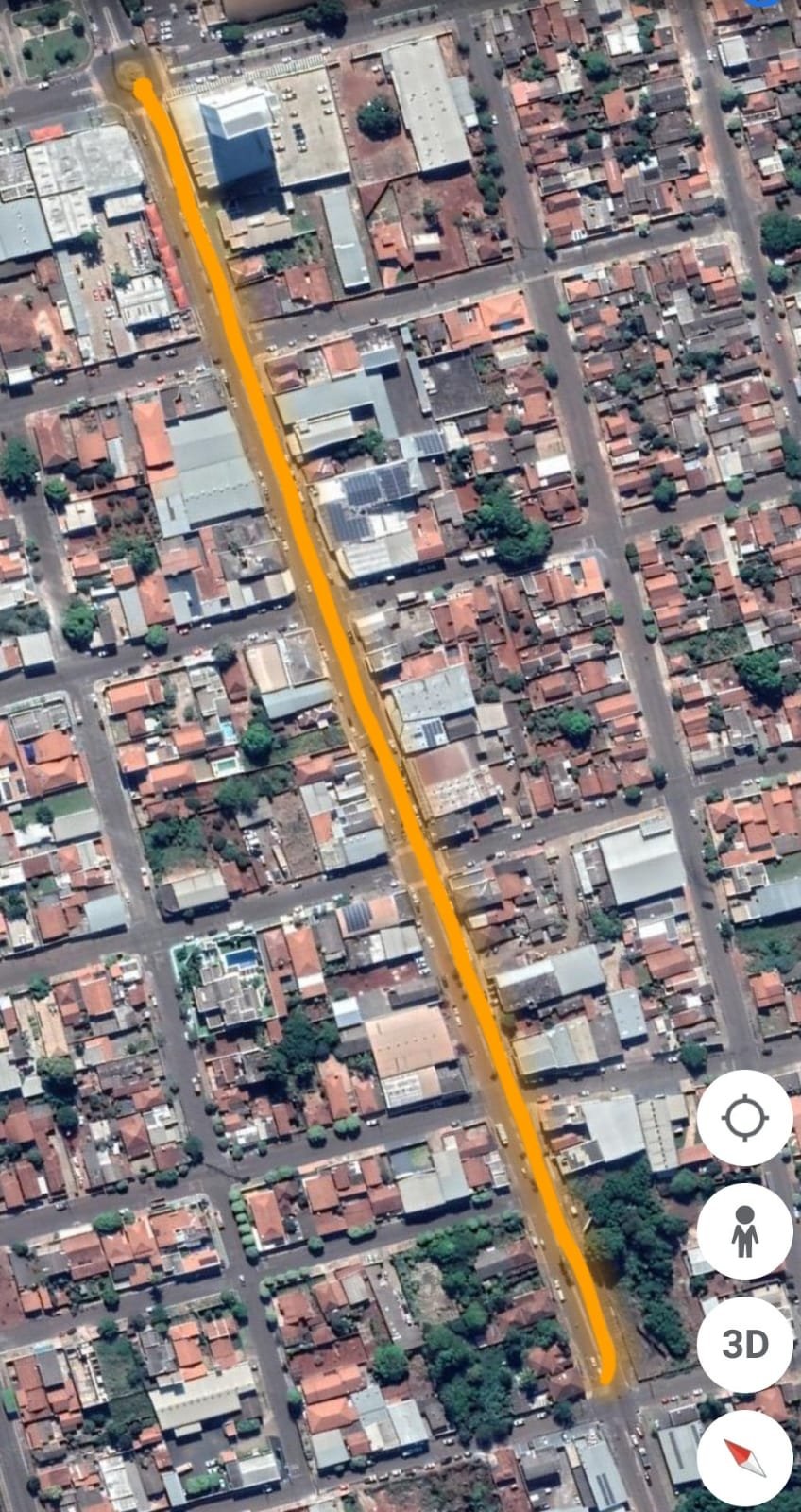The height and width of the screenshot is (1512, 801).
Task: Center map on my current location
Action: click(x=745, y=1118)
